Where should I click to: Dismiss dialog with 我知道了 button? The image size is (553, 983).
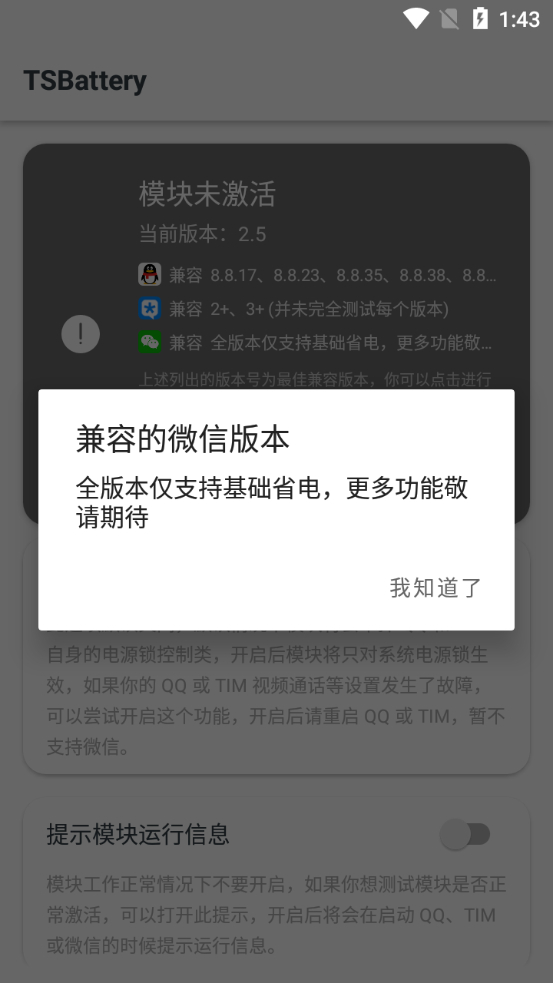(x=435, y=587)
